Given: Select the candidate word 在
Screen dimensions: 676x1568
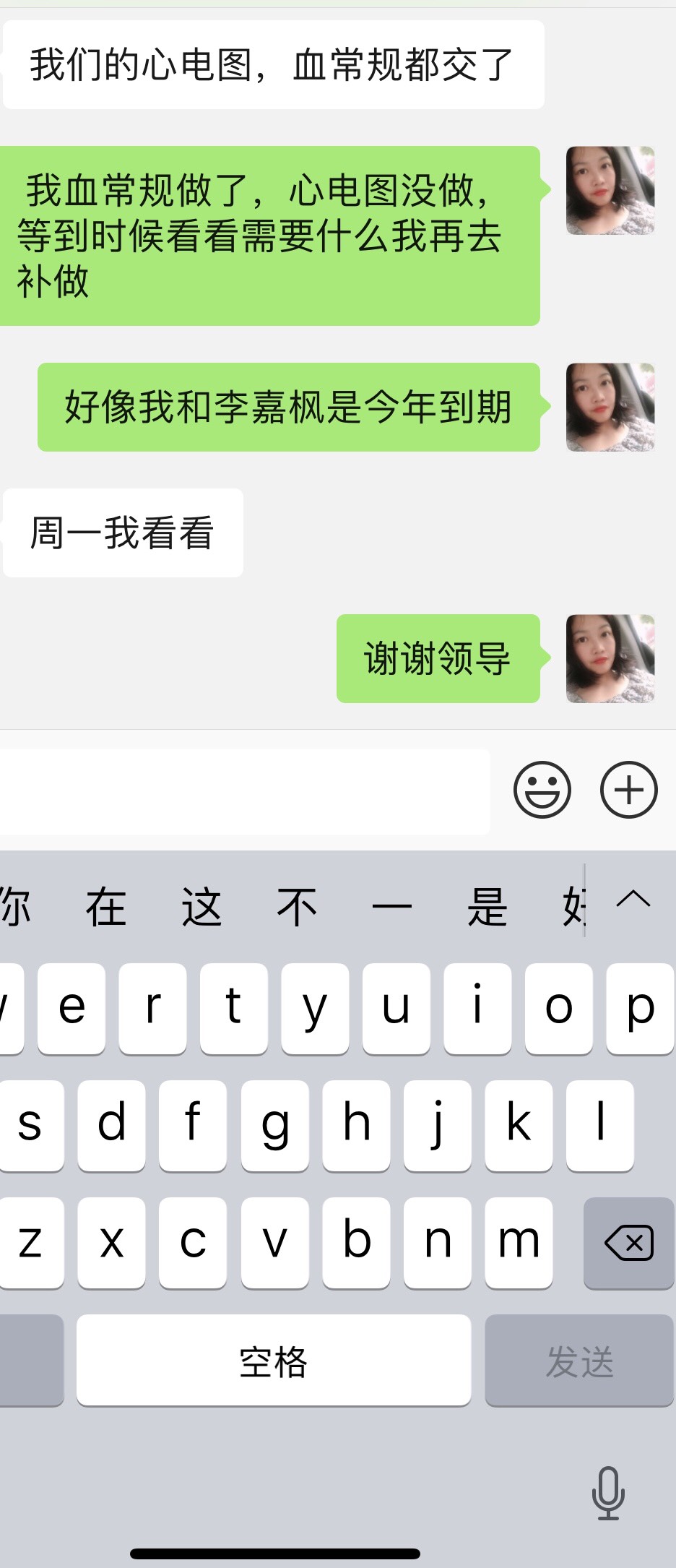Looking at the screenshot, I should 106,908.
